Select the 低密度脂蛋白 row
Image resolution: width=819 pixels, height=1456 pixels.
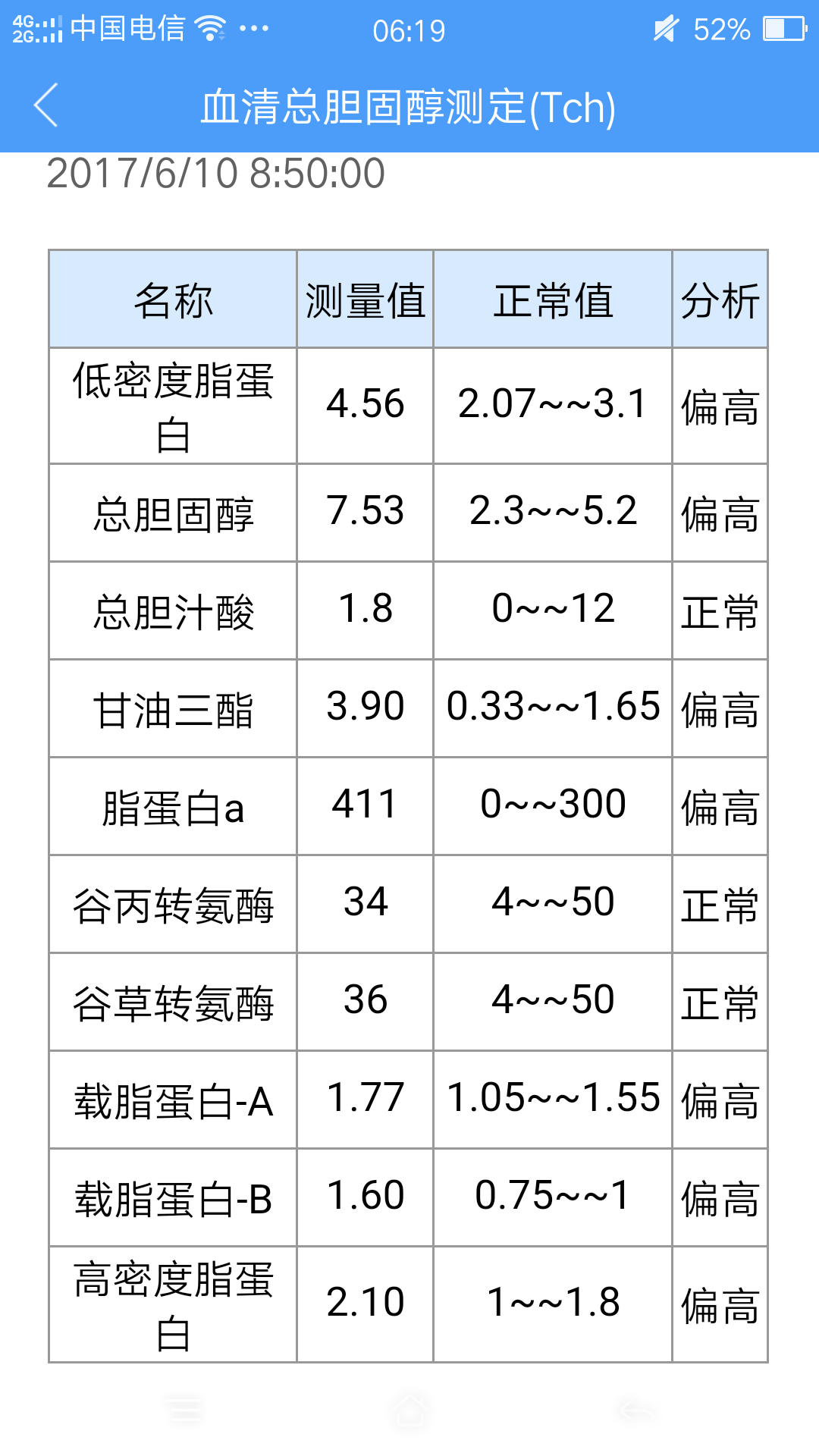point(172,405)
